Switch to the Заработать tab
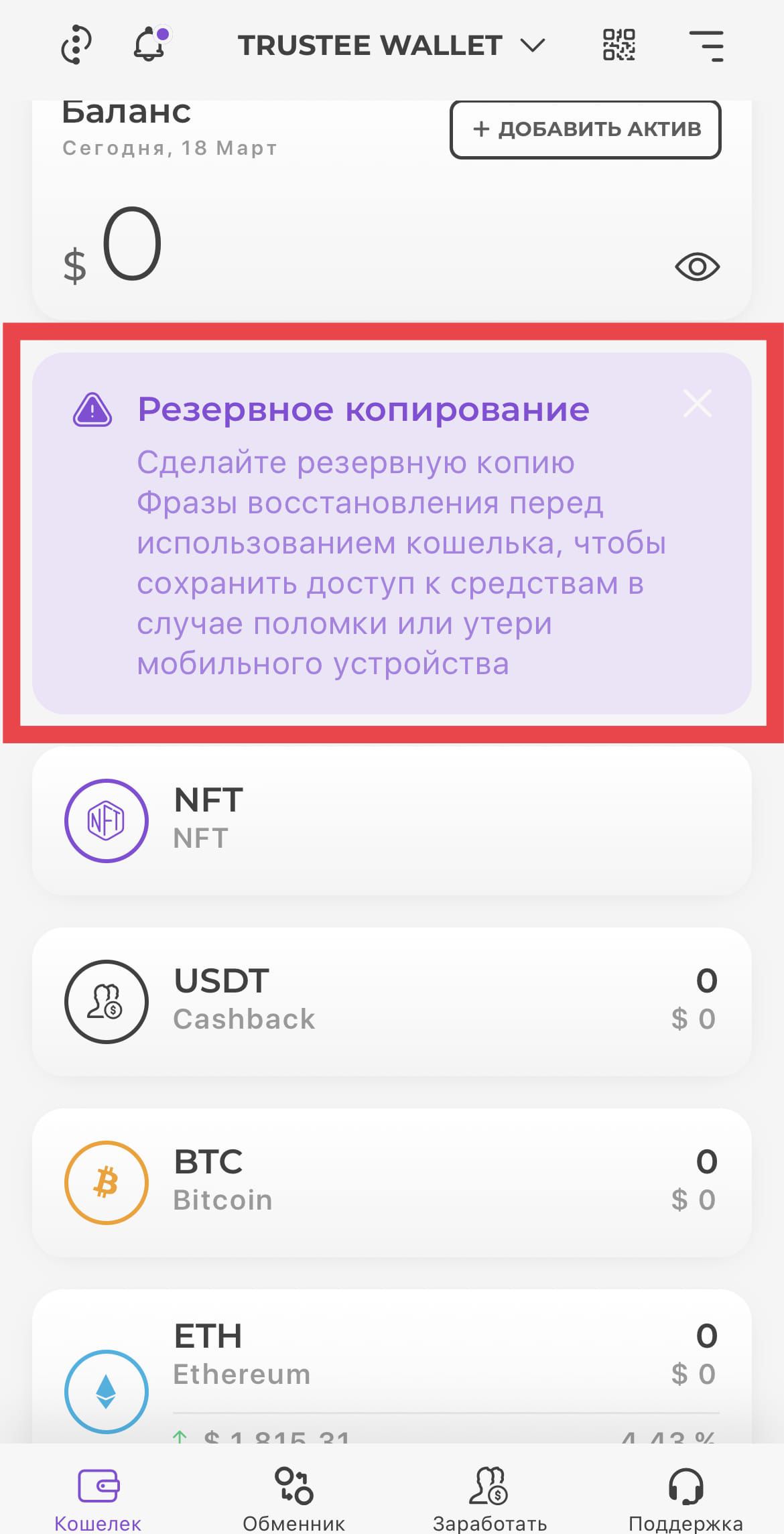The image size is (784, 1534). tap(490, 1500)
